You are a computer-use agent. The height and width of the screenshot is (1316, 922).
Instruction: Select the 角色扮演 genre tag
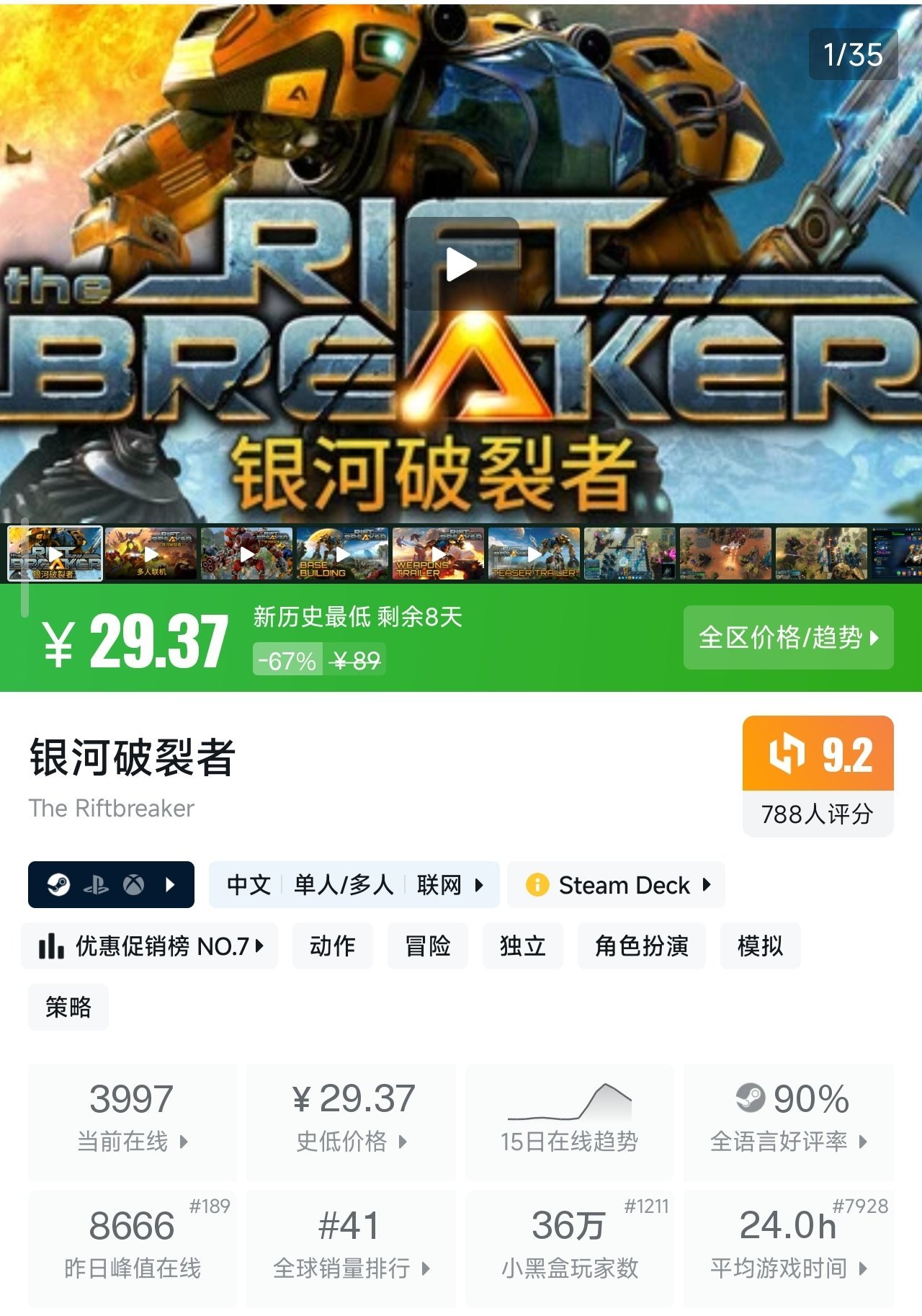(641, 946)
